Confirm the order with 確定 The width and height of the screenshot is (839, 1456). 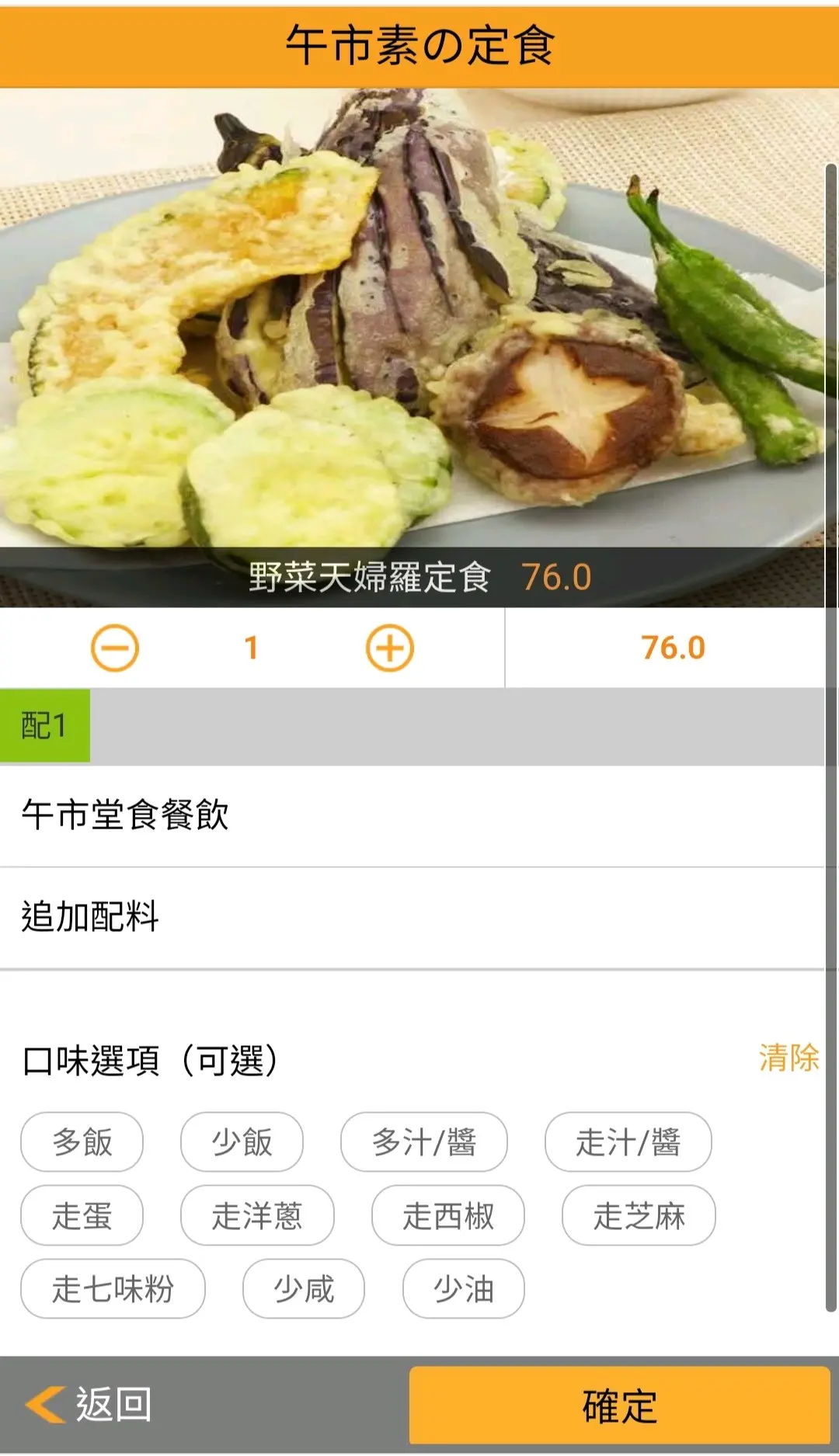tap(620, 1406)
